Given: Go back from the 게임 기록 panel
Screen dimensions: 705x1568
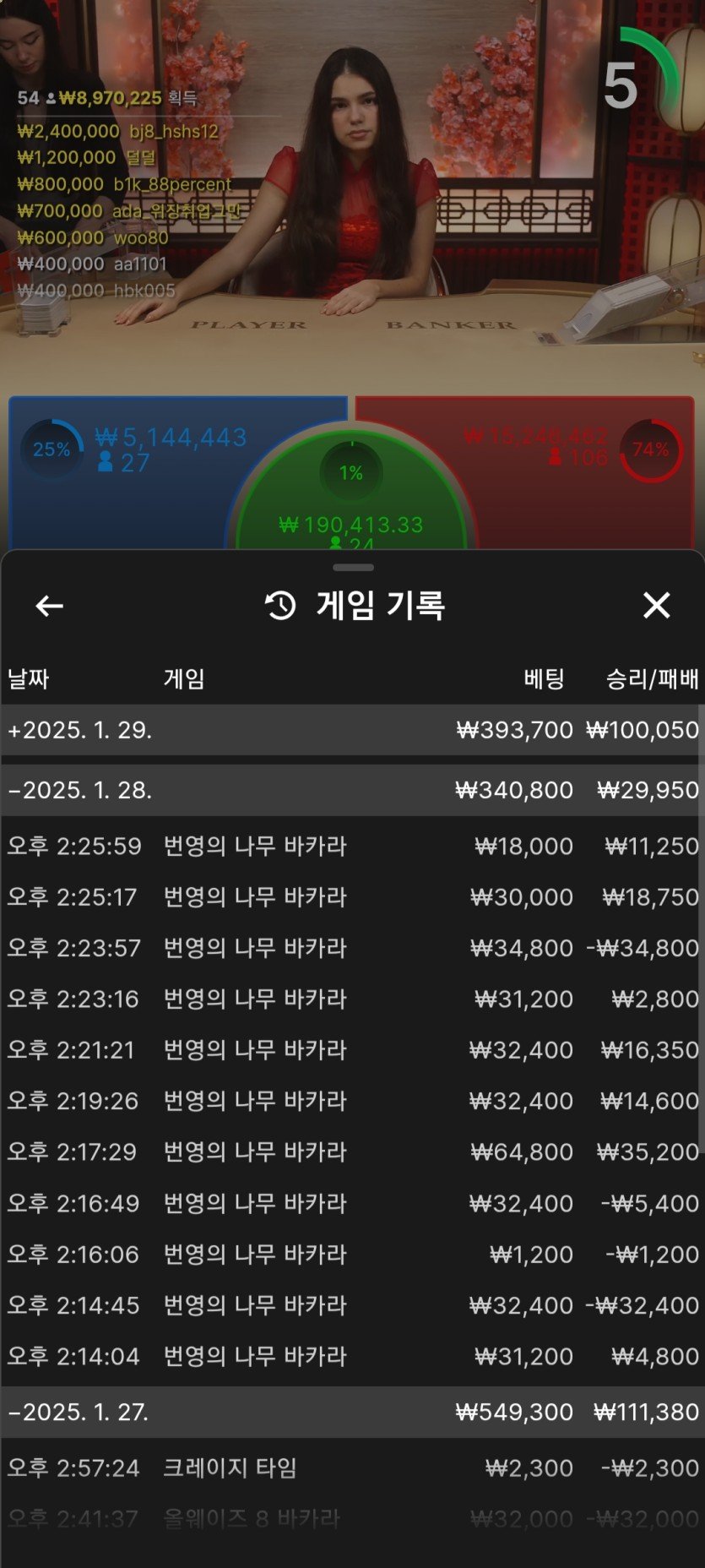Looking at the screenshot, I should [x=49, y=606].
